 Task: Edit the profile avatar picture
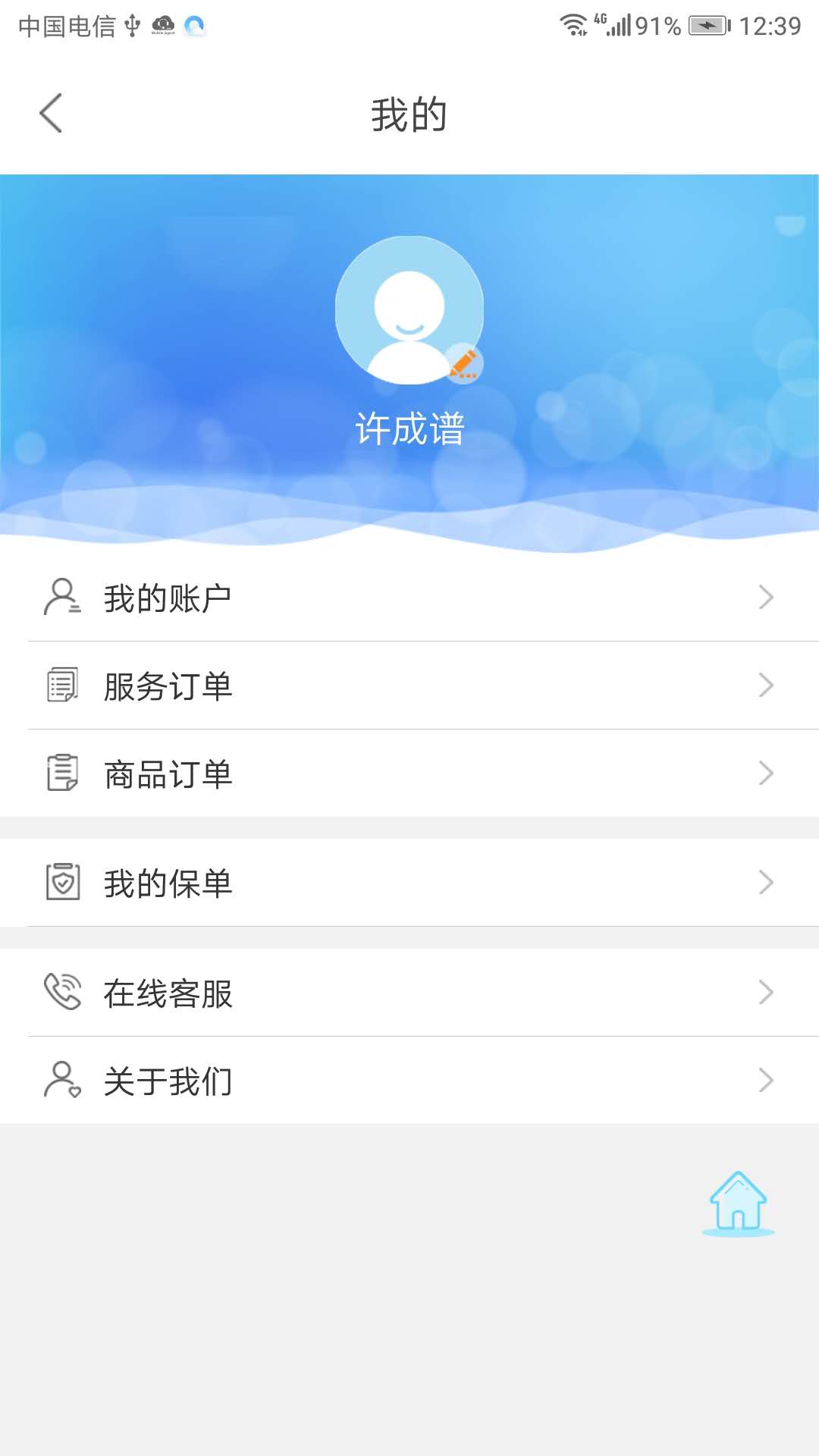click(463, 364)
